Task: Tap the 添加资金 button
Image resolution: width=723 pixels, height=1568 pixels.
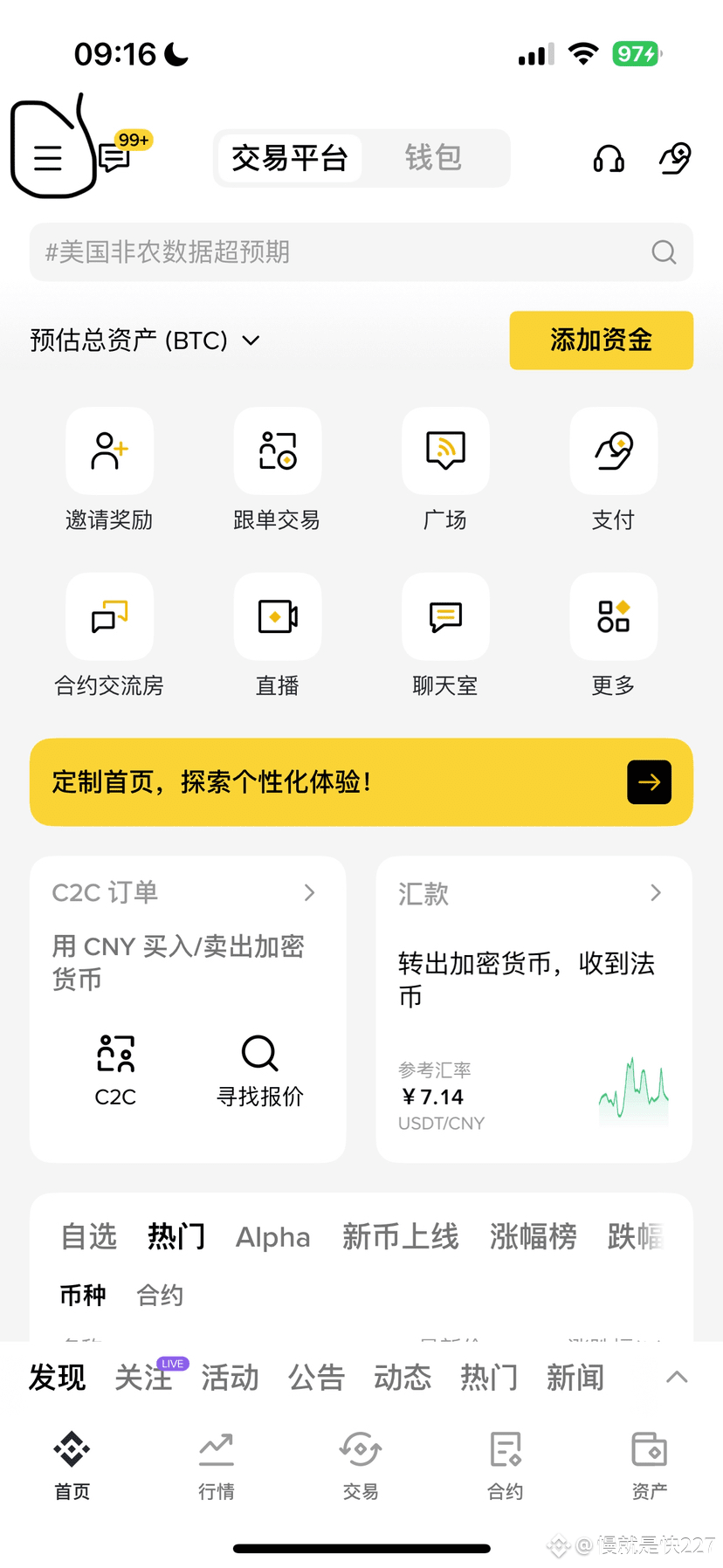Action: [601, 340]
